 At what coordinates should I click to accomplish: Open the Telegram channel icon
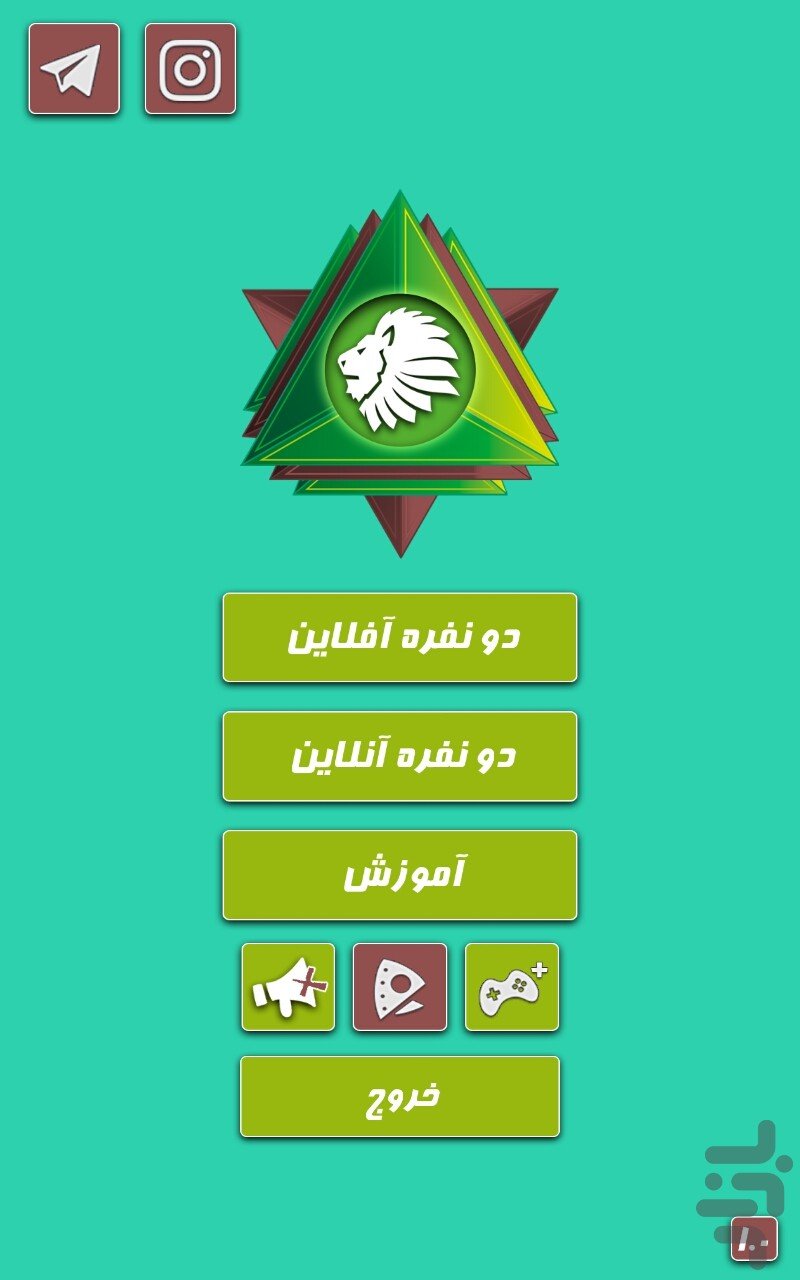tap(74, 69)
